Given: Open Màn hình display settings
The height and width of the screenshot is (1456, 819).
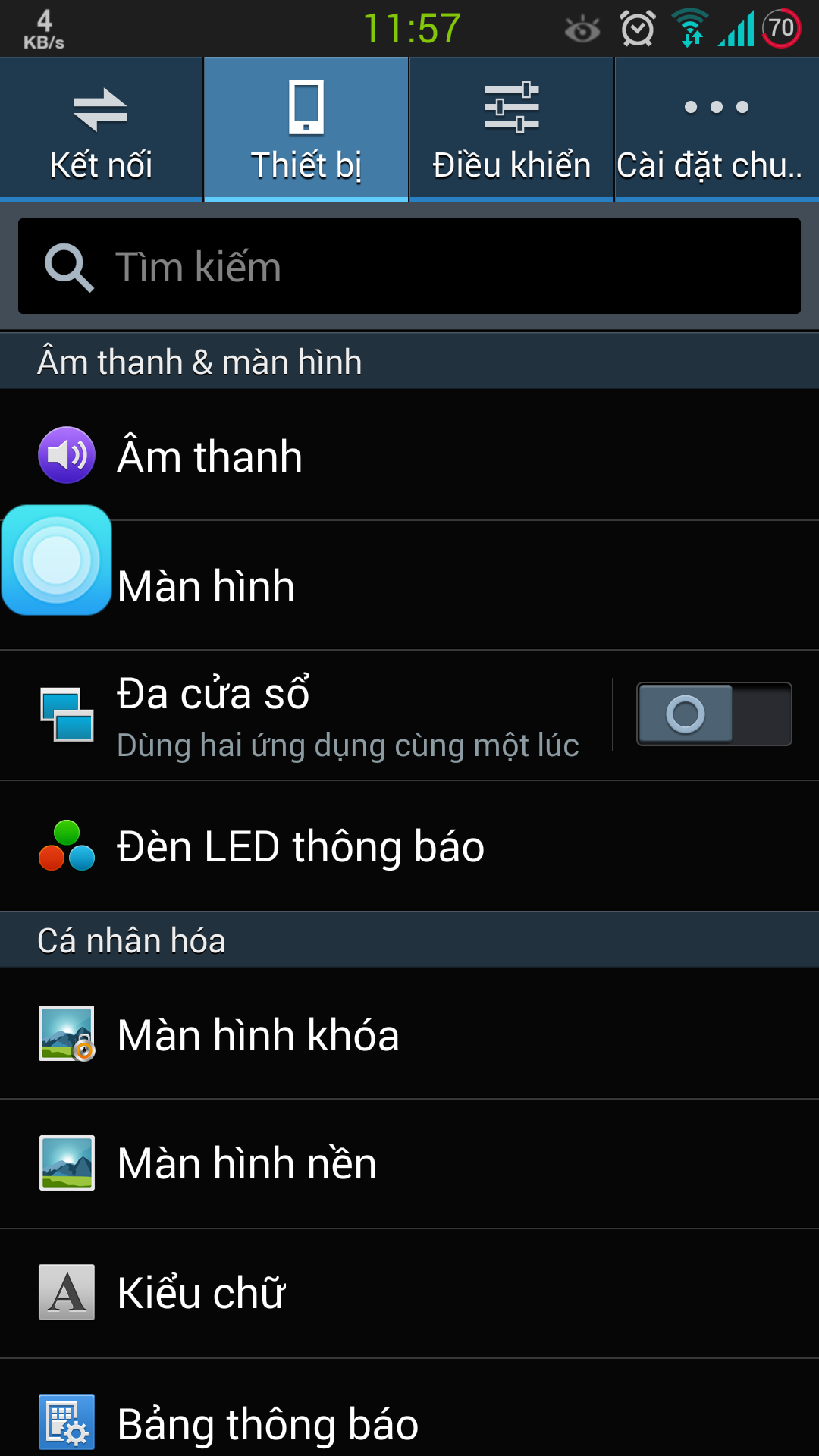Looking at the screenshot, I should click(x=455, y=586).
